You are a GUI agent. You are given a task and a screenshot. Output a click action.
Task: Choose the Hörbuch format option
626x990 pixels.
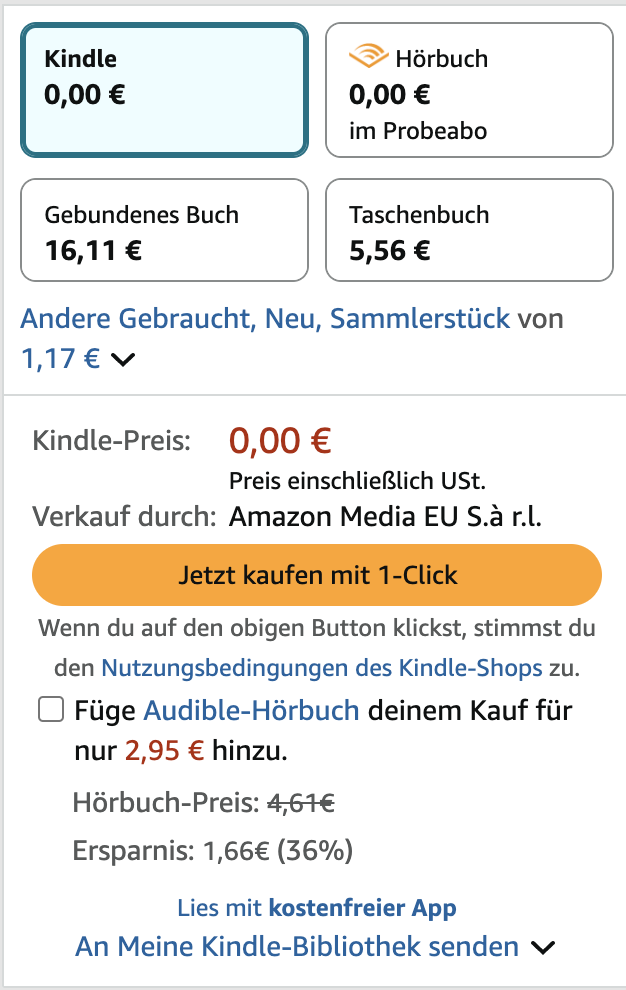468,90
